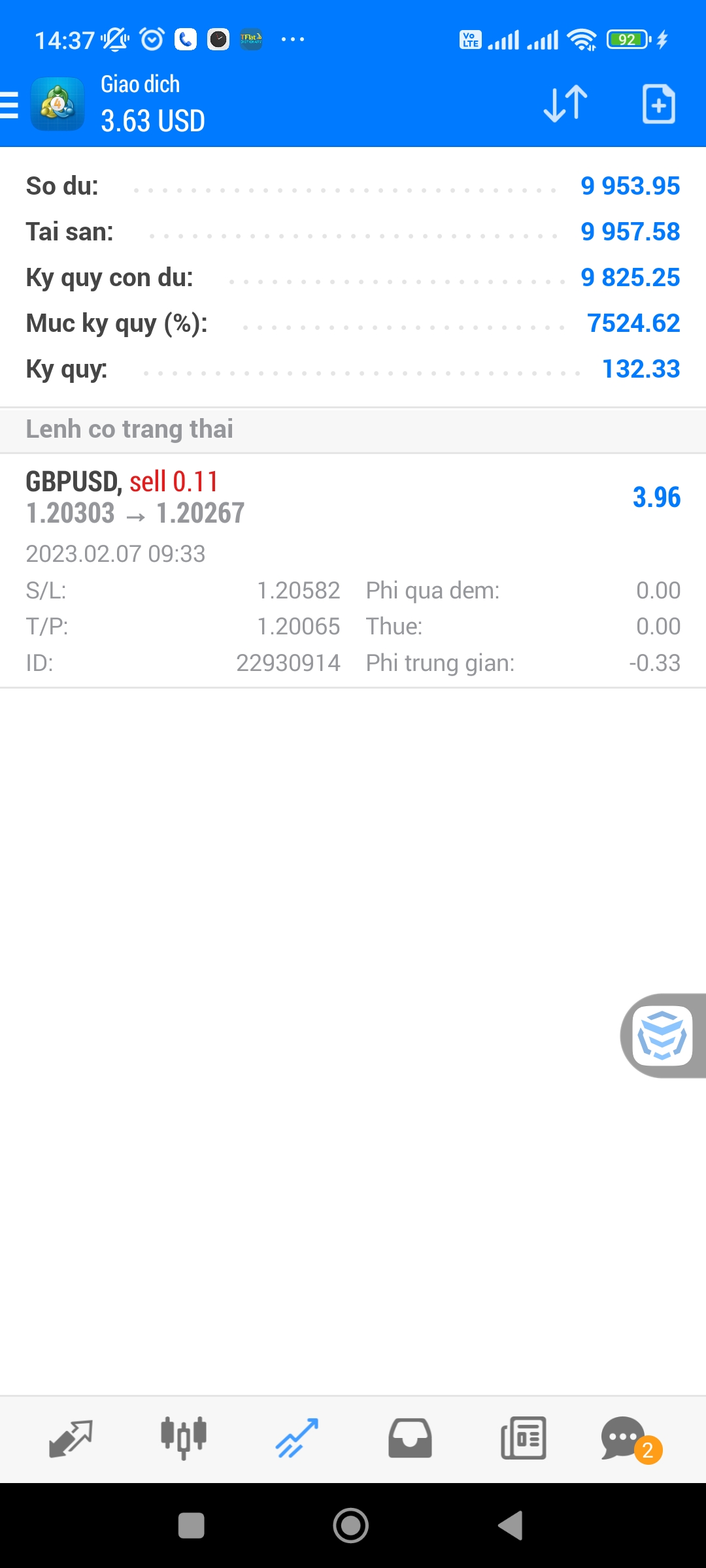Viewport: 706px width, 1568px height.
Task: Go back with the system back button
Action: click(511, 1526)
